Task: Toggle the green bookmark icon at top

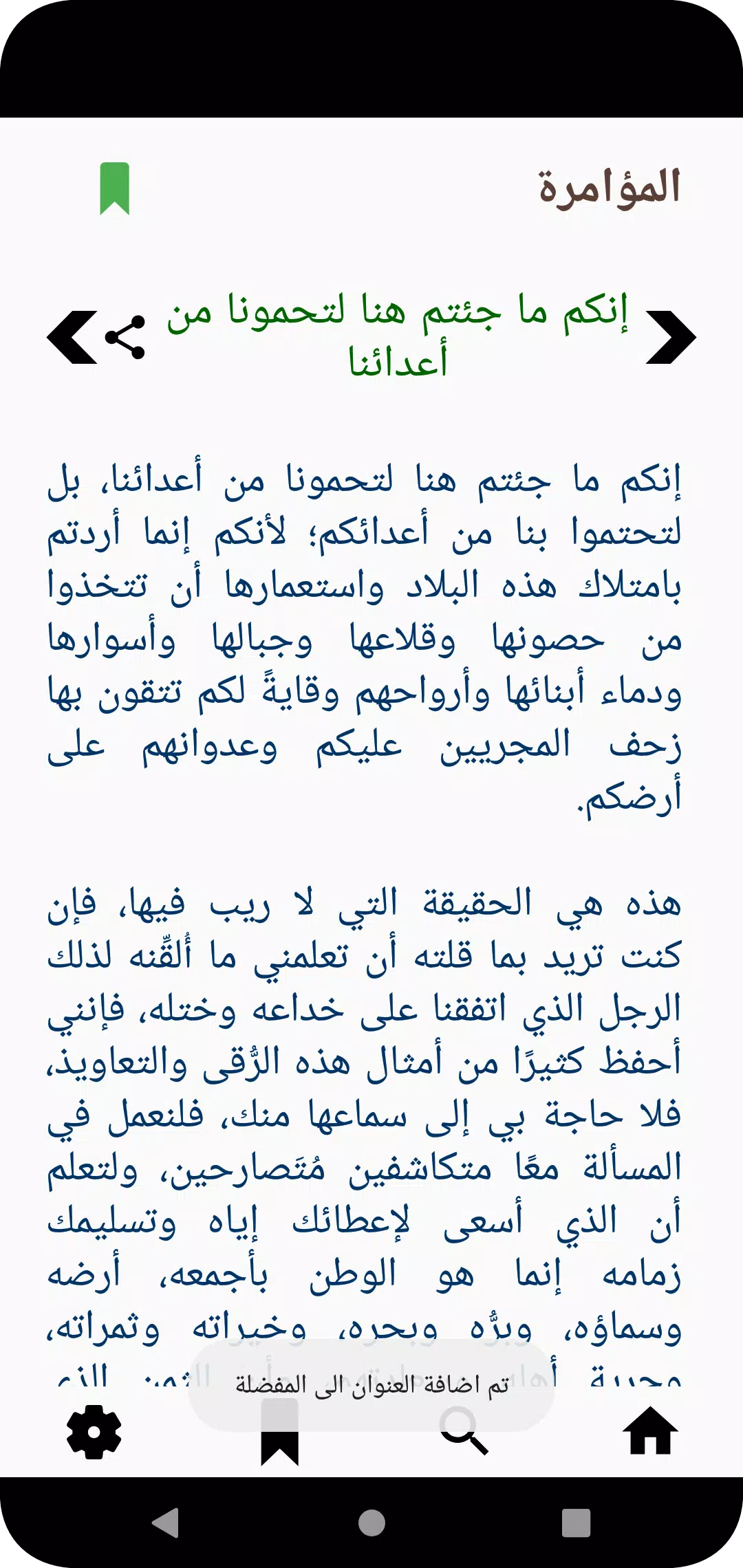Action: [115, 188]
